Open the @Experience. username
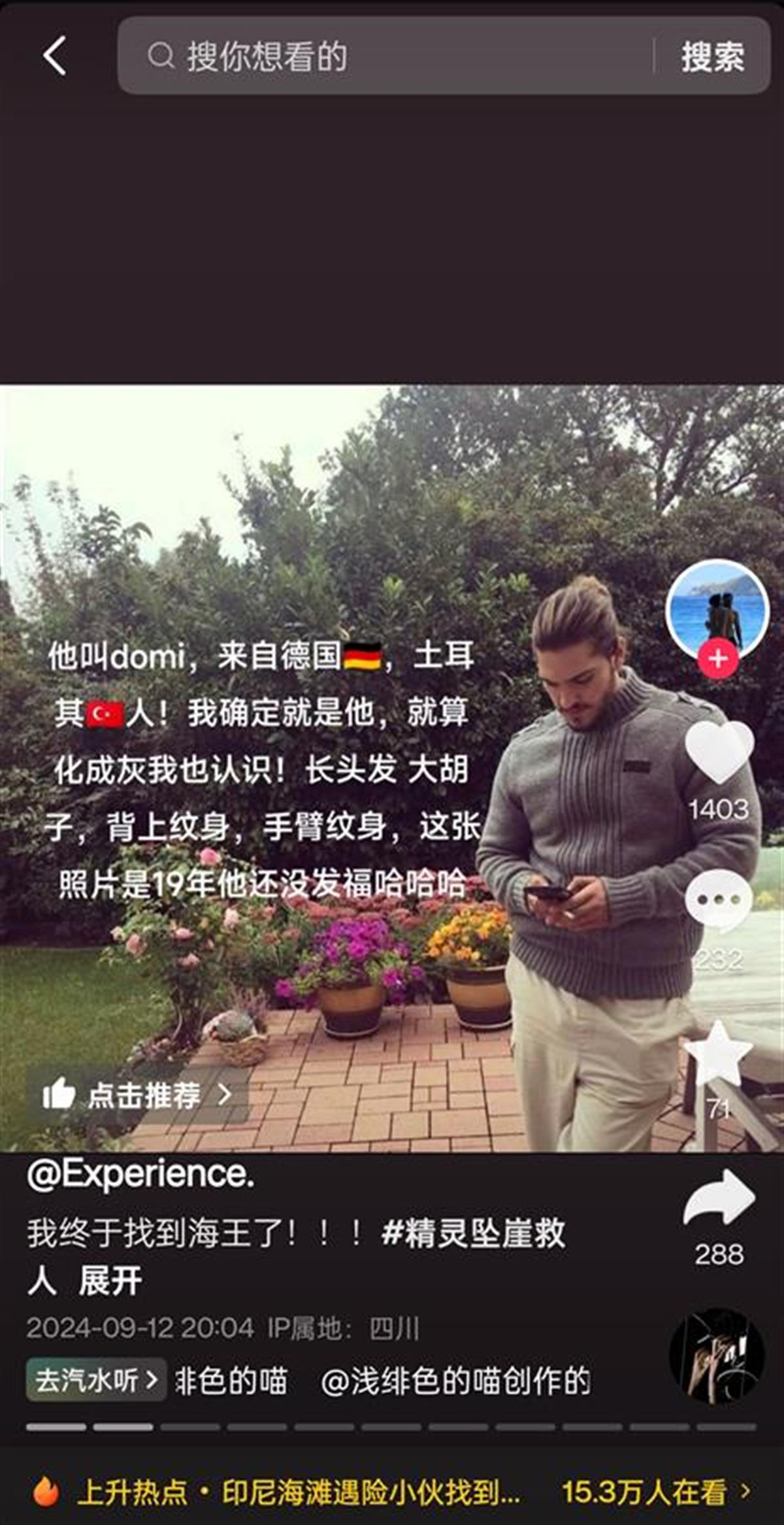This screenshot has width=784, height=1525. (x=140, y=1175)
